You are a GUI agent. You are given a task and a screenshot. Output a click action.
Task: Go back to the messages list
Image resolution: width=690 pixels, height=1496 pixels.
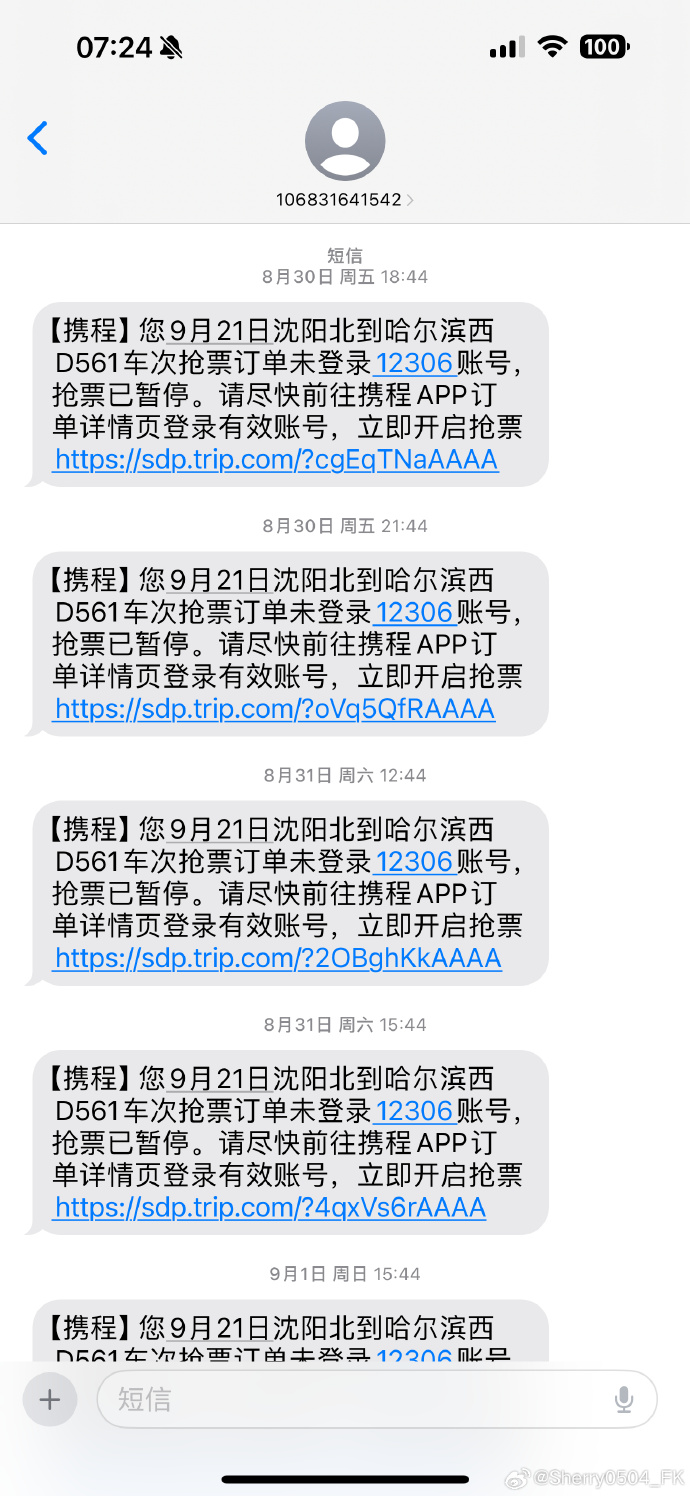coord(38,138)
